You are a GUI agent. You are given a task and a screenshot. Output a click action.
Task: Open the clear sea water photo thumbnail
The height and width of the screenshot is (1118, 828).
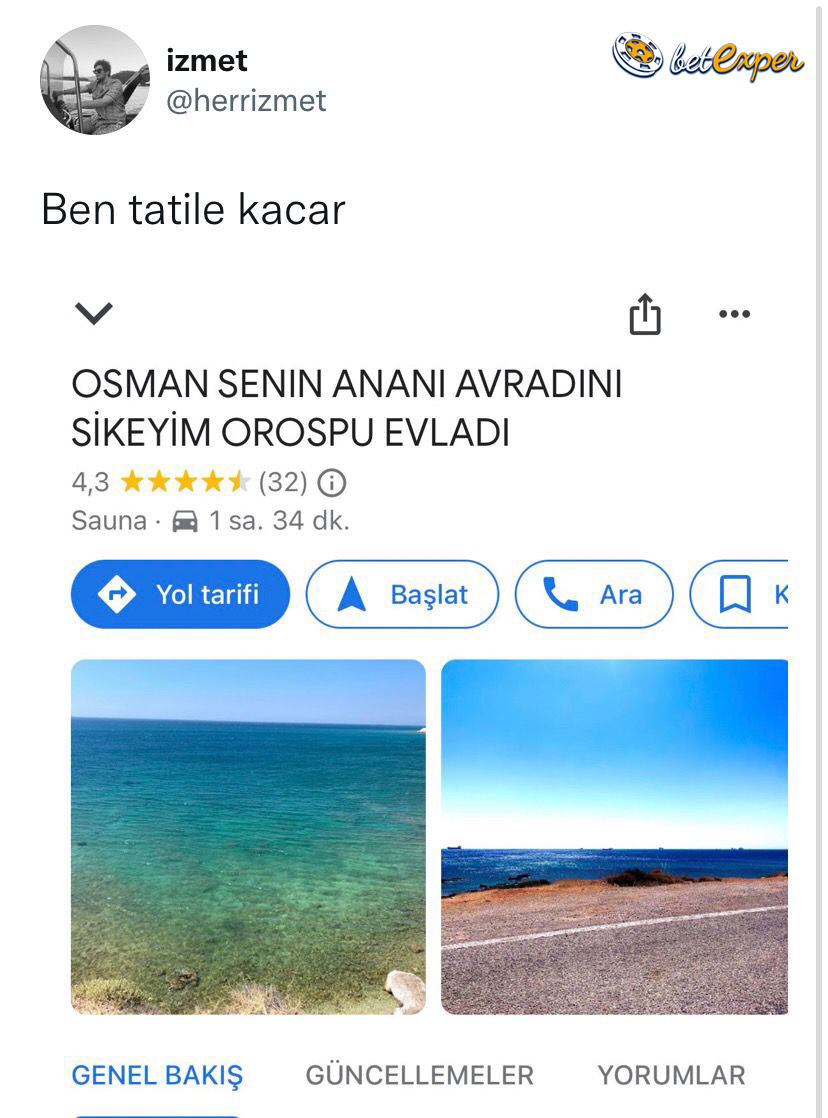248,838
